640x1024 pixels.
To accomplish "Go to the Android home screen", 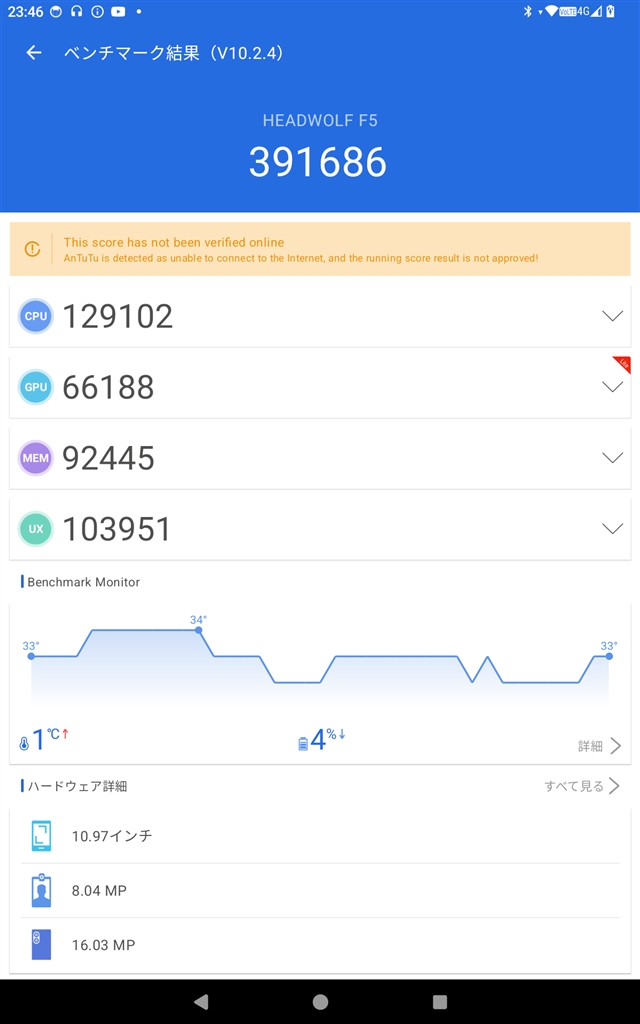I will click(x=320, y=1002).
